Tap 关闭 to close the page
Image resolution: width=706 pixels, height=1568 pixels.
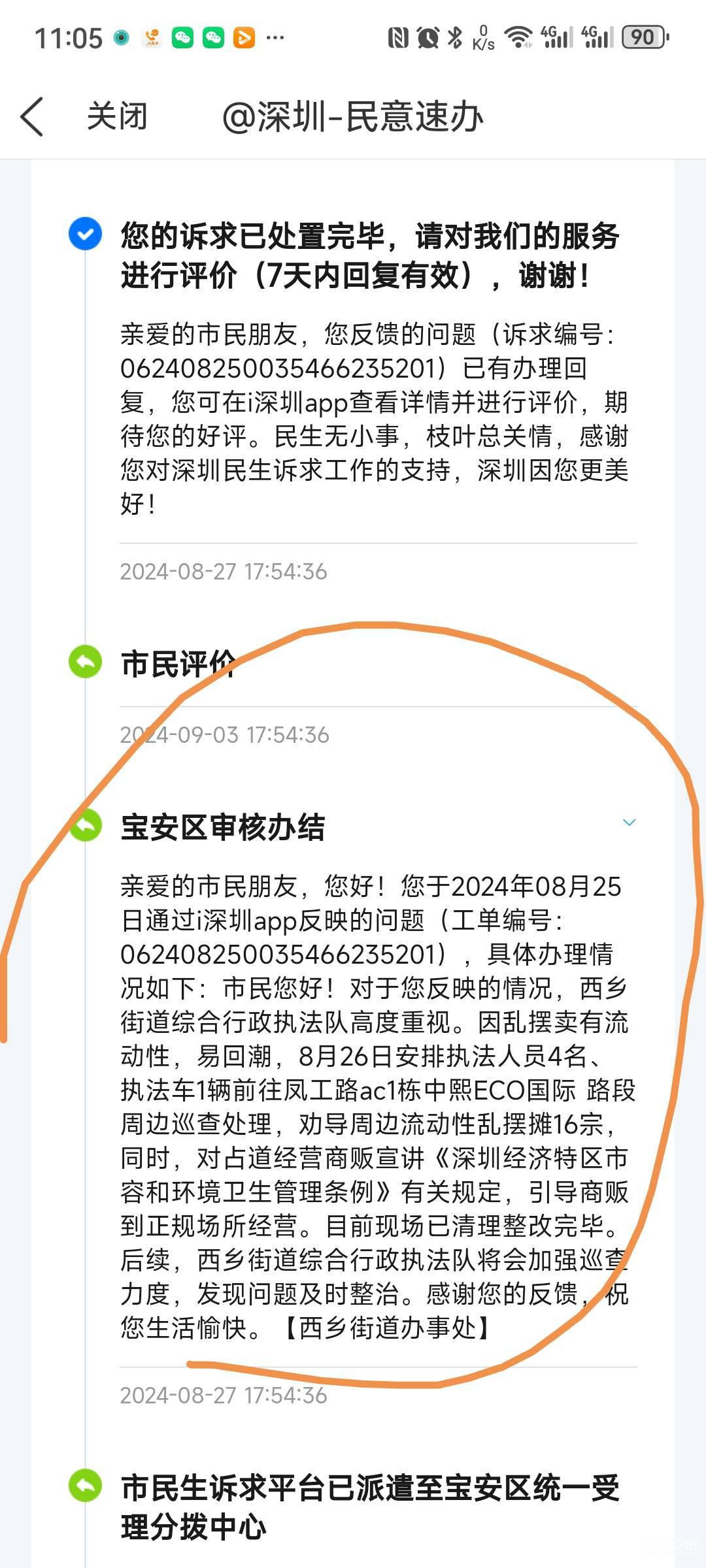[118, 117]
